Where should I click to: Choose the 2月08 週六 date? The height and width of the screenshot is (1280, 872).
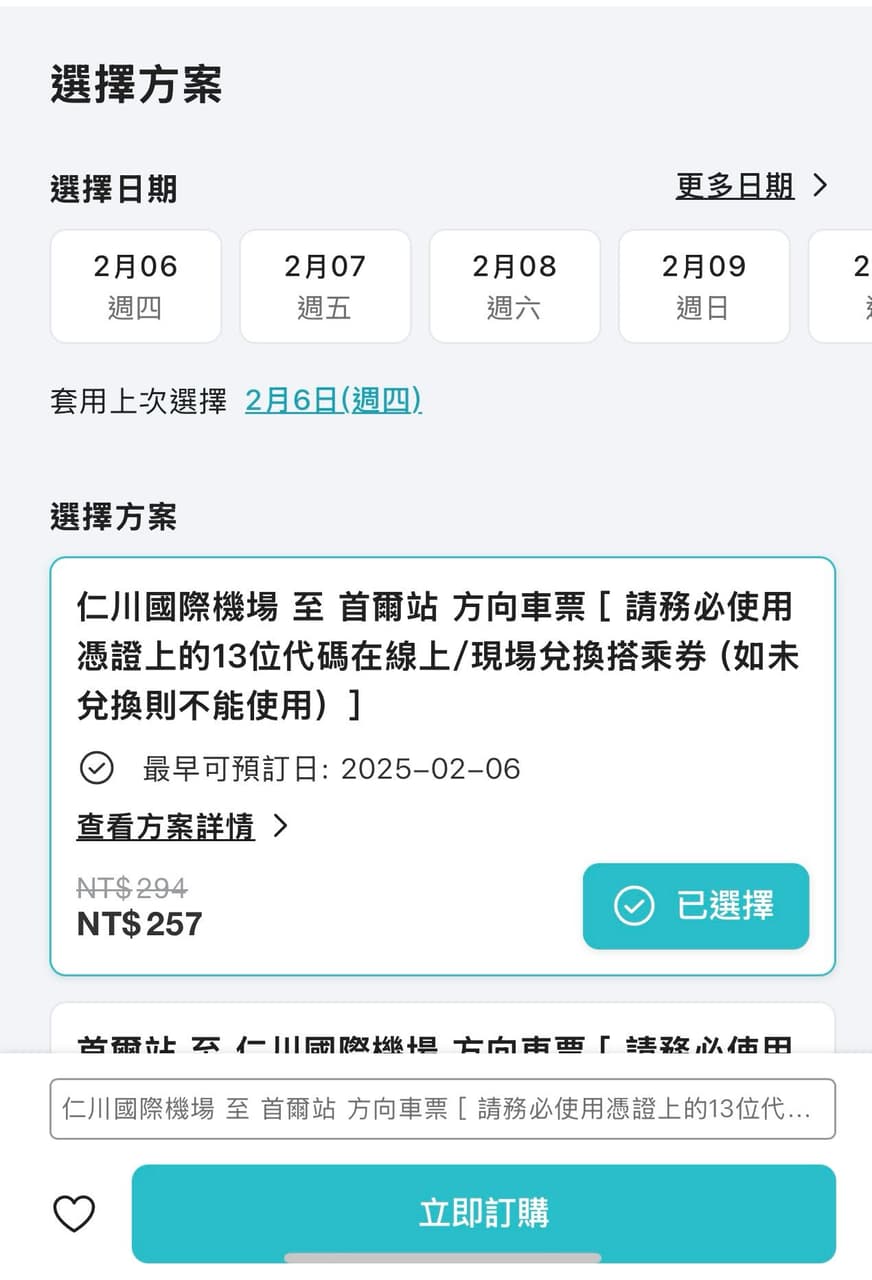[514, 286]
